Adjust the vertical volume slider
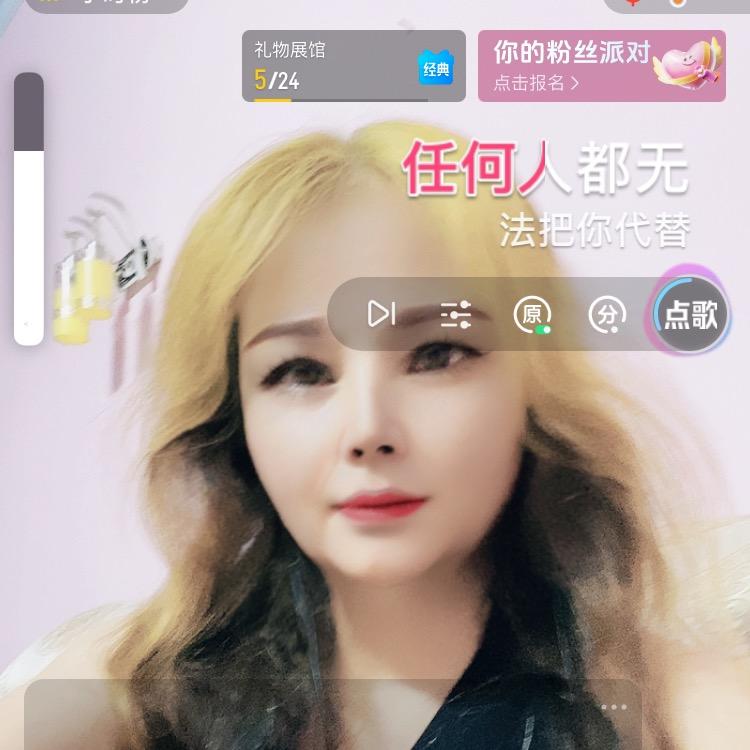 (29, 209)
